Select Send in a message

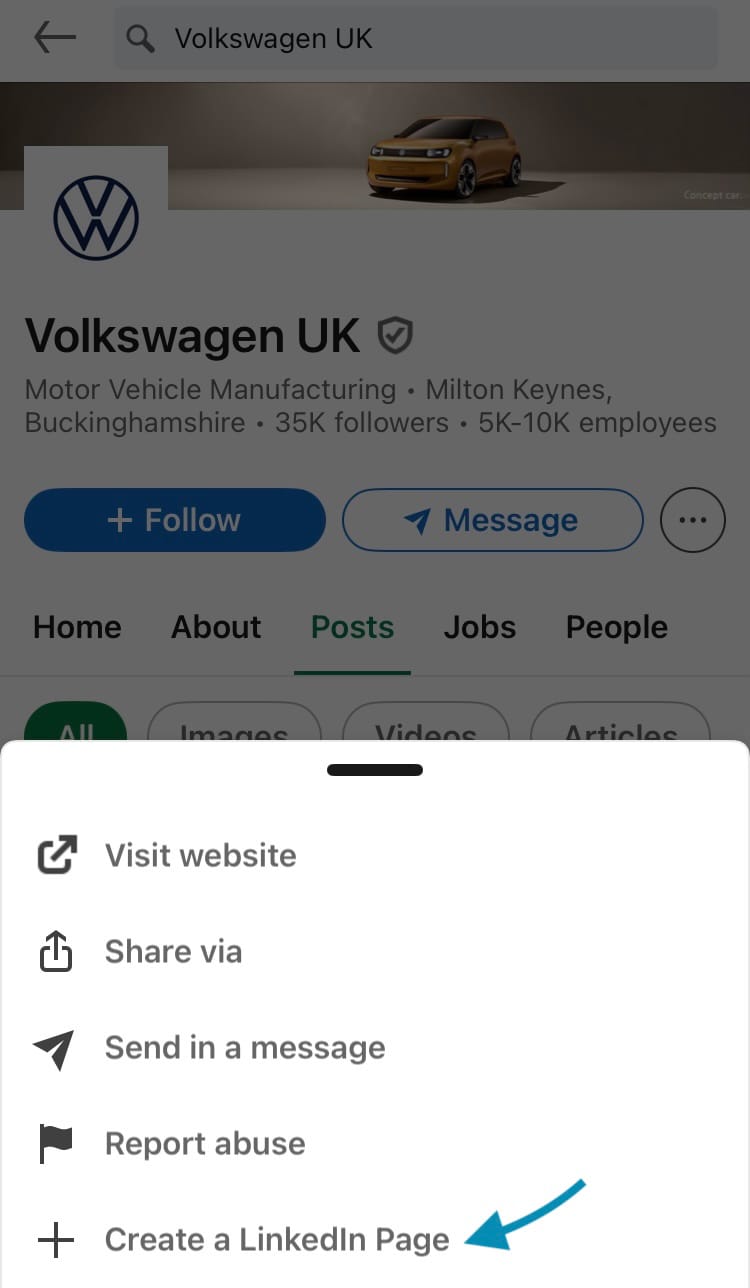click(x=244, y=1048)
